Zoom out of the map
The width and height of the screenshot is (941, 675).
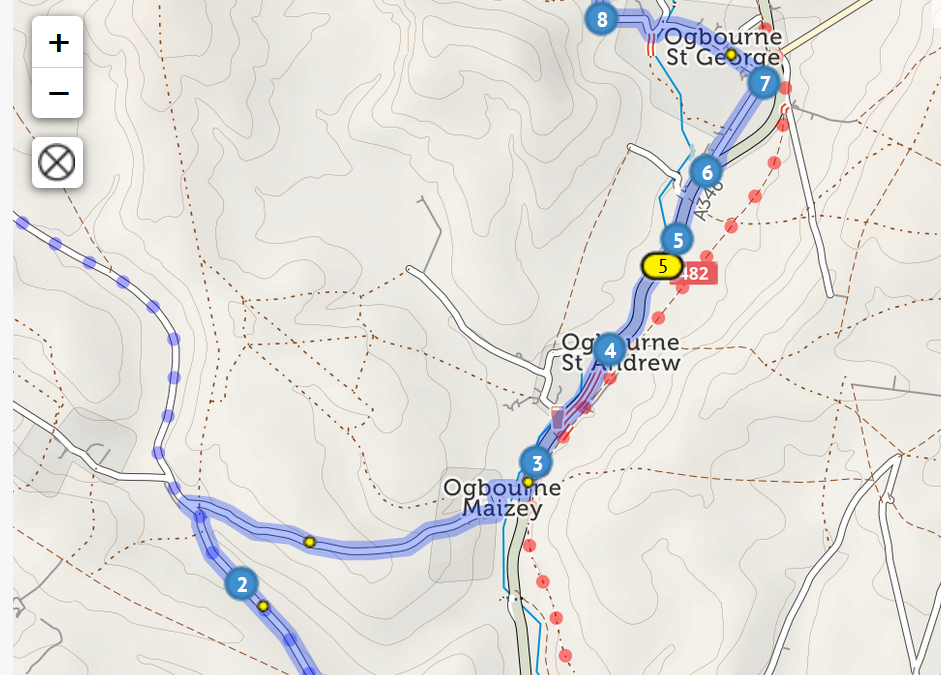point(58,93)
